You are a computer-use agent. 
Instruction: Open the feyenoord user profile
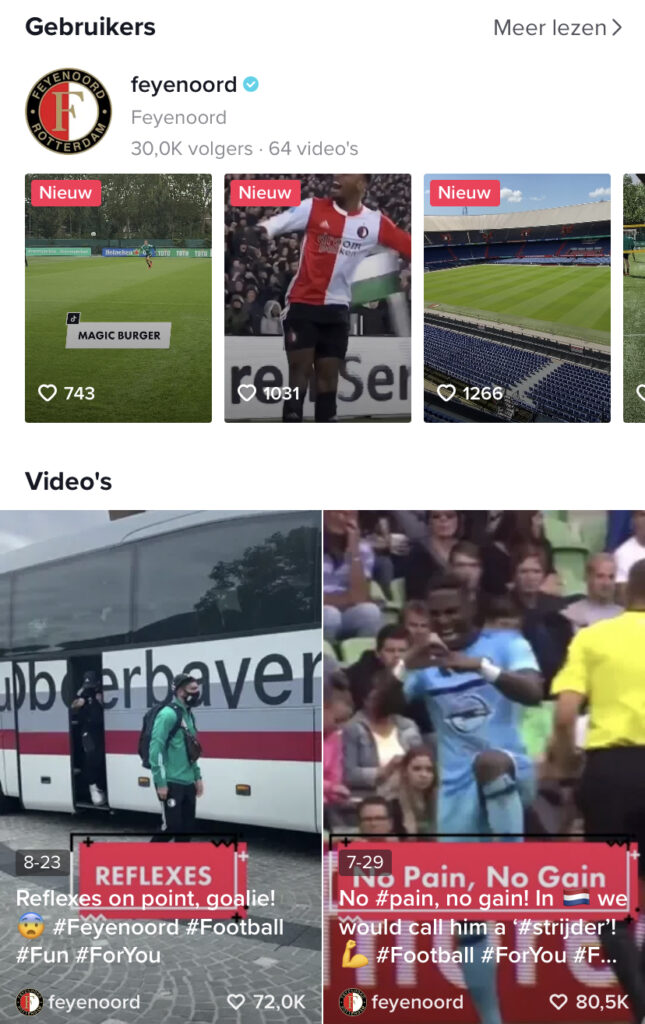(183, 86)
